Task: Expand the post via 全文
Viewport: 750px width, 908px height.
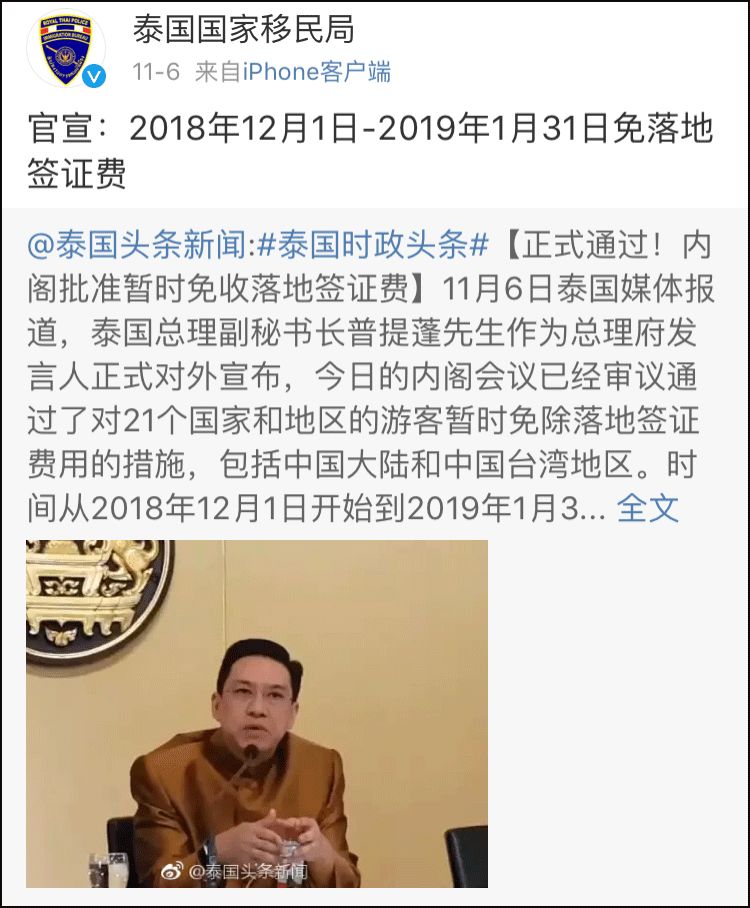Action: click(648, 508)
